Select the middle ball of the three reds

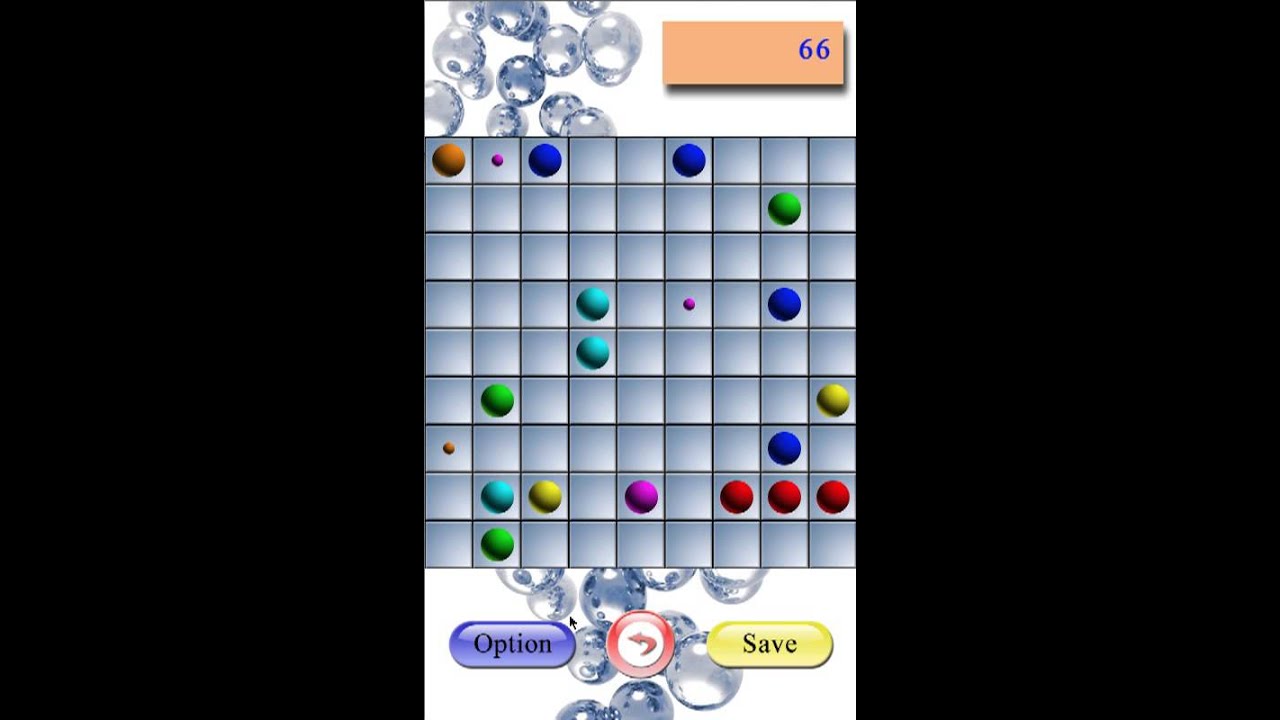(785, 496)
